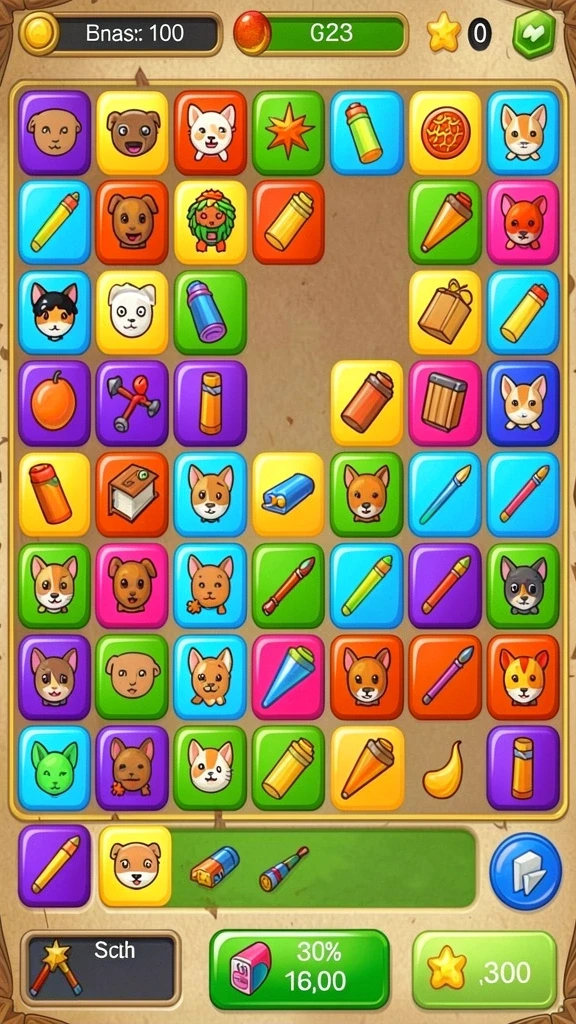Tap the green cat tile on blue
The width and height of the screenshot is (576, 1024).
[x=54, y=769]
